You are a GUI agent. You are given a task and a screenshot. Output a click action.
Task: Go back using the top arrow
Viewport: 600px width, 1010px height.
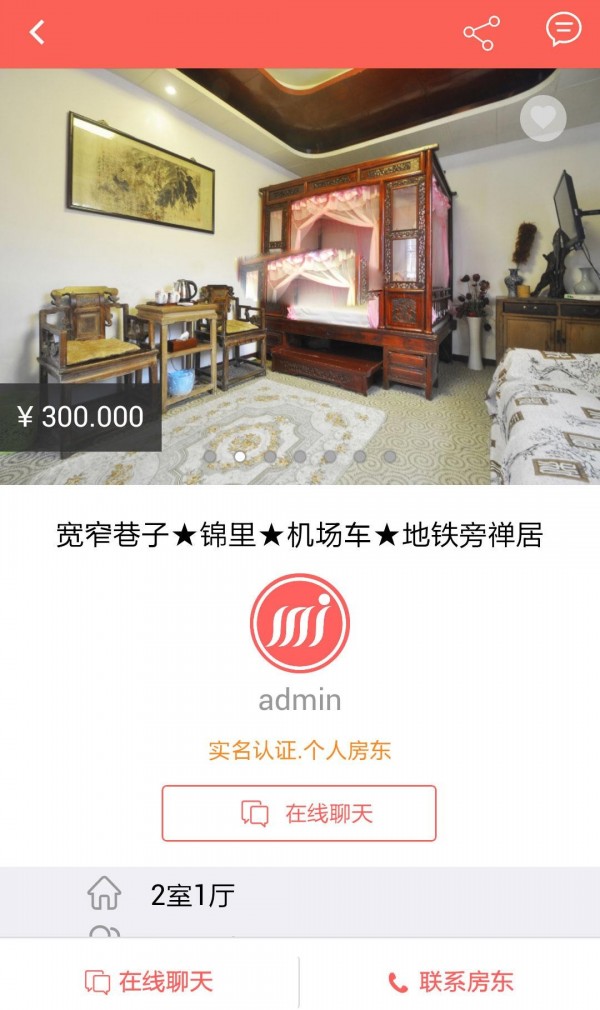click(37, 32)
